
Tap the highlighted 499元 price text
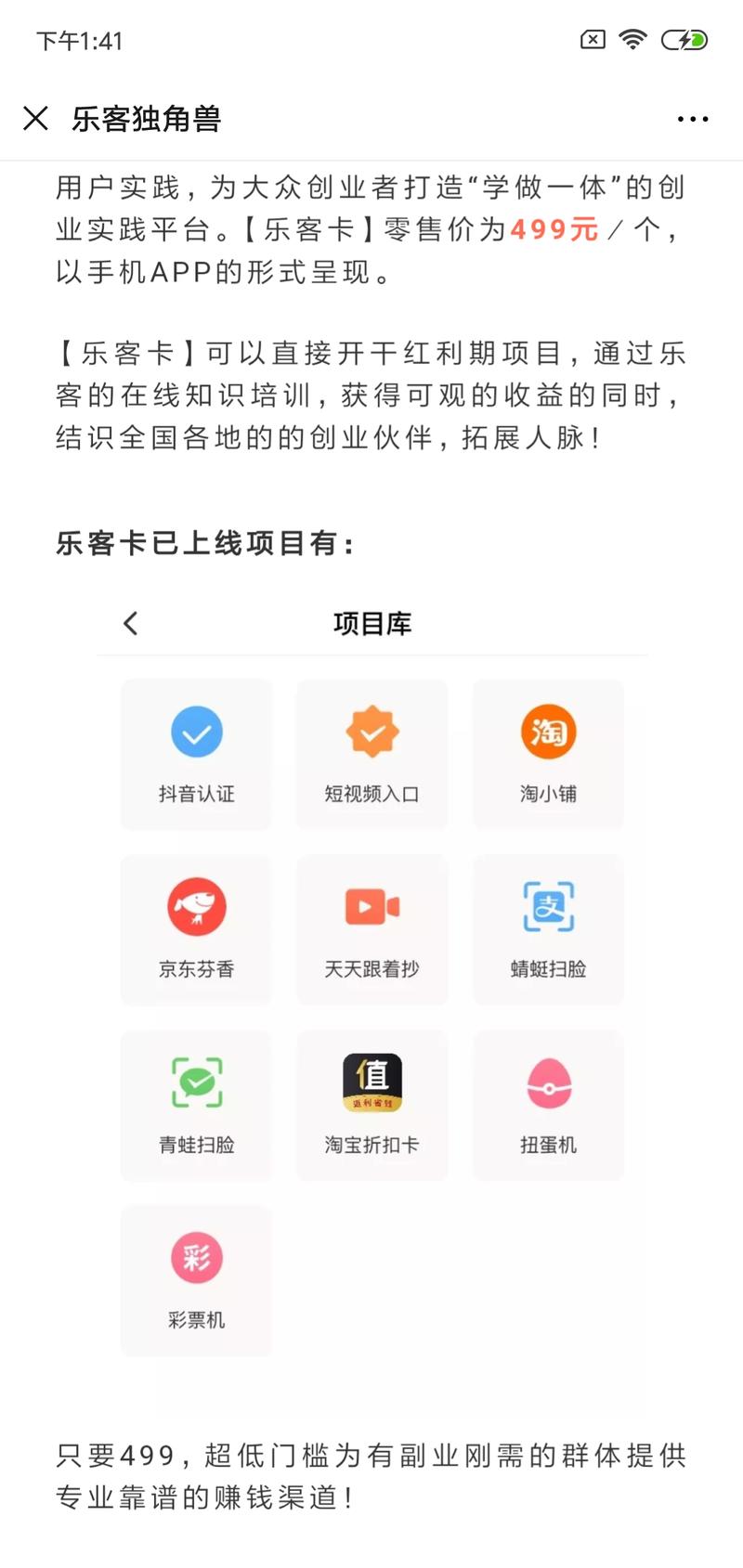click(550, 230)
